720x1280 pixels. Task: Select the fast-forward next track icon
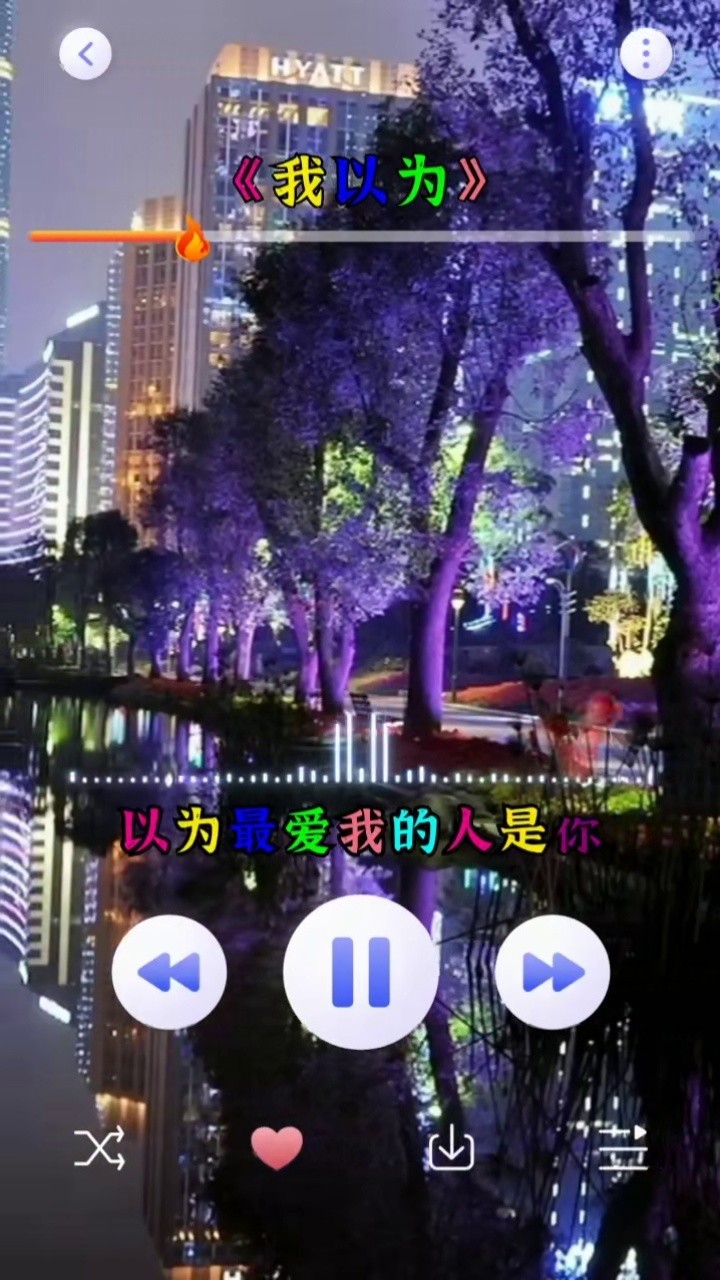click(551, 972)
